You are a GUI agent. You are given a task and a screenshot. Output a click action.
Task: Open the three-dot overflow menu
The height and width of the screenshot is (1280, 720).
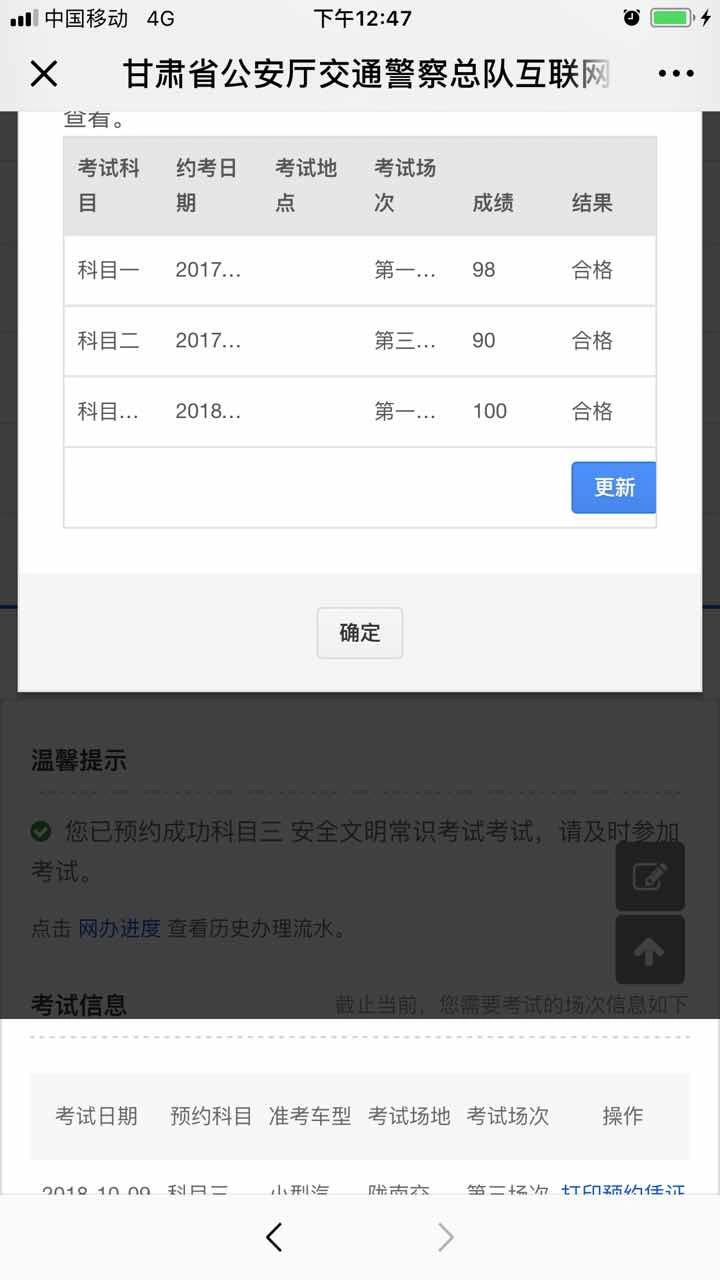point(676,73)
